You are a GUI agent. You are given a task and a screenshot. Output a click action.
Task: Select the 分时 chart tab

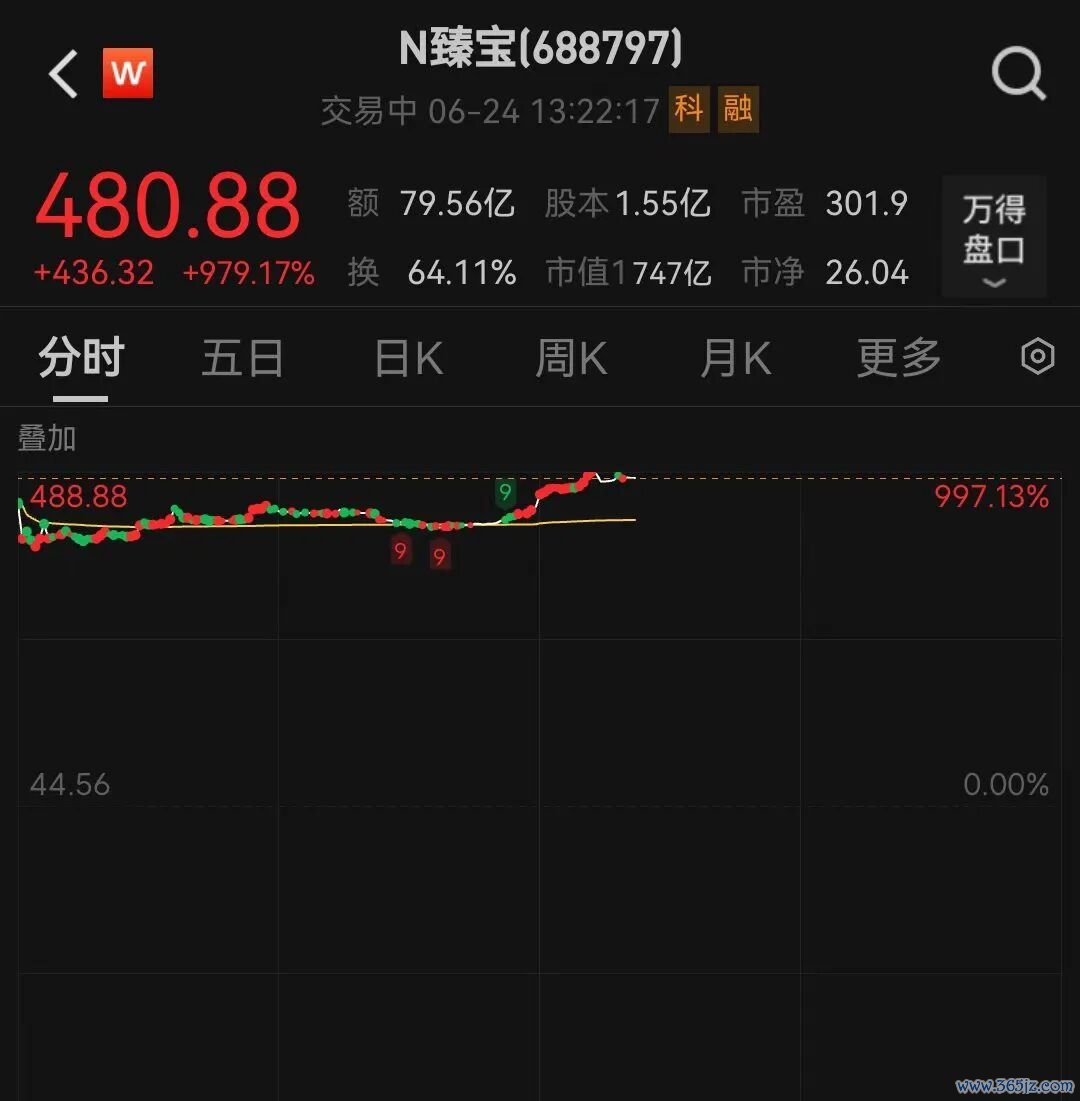click(x=81, y=357)
